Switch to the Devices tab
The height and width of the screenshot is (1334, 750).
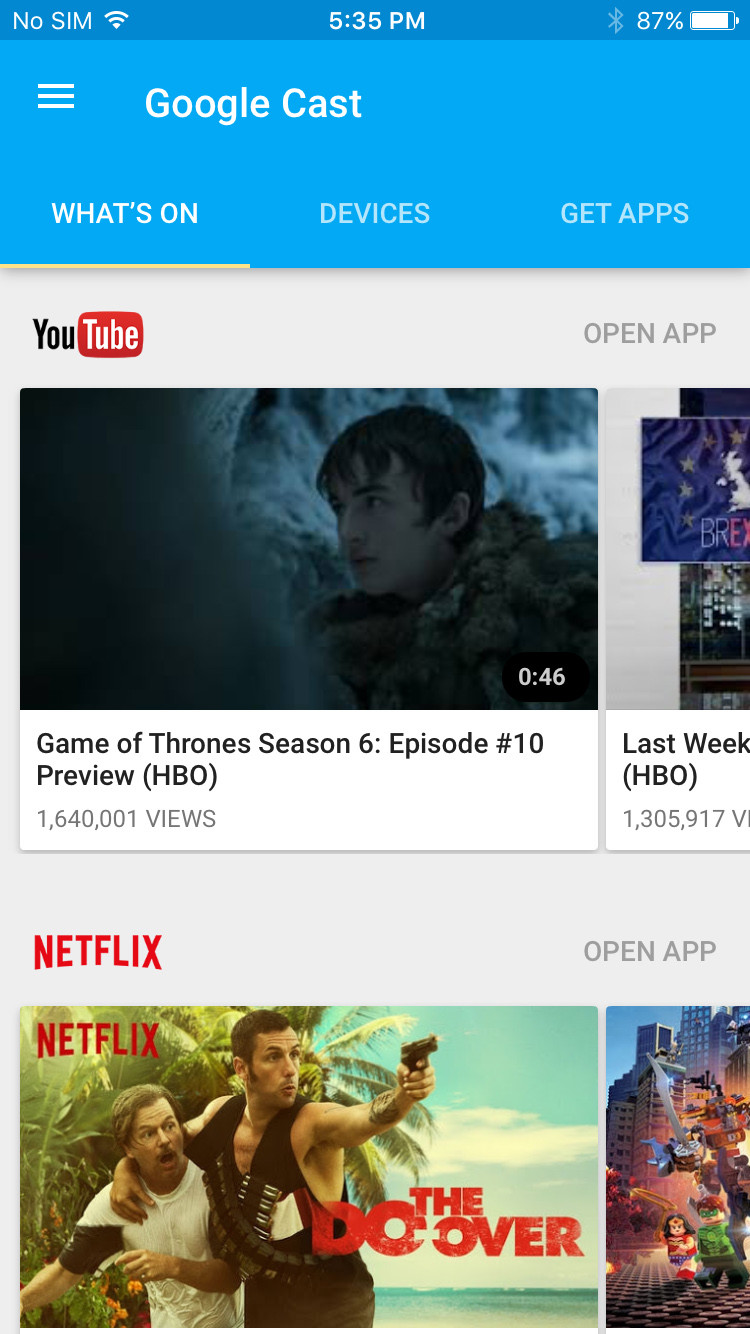(x=375, y=213)
